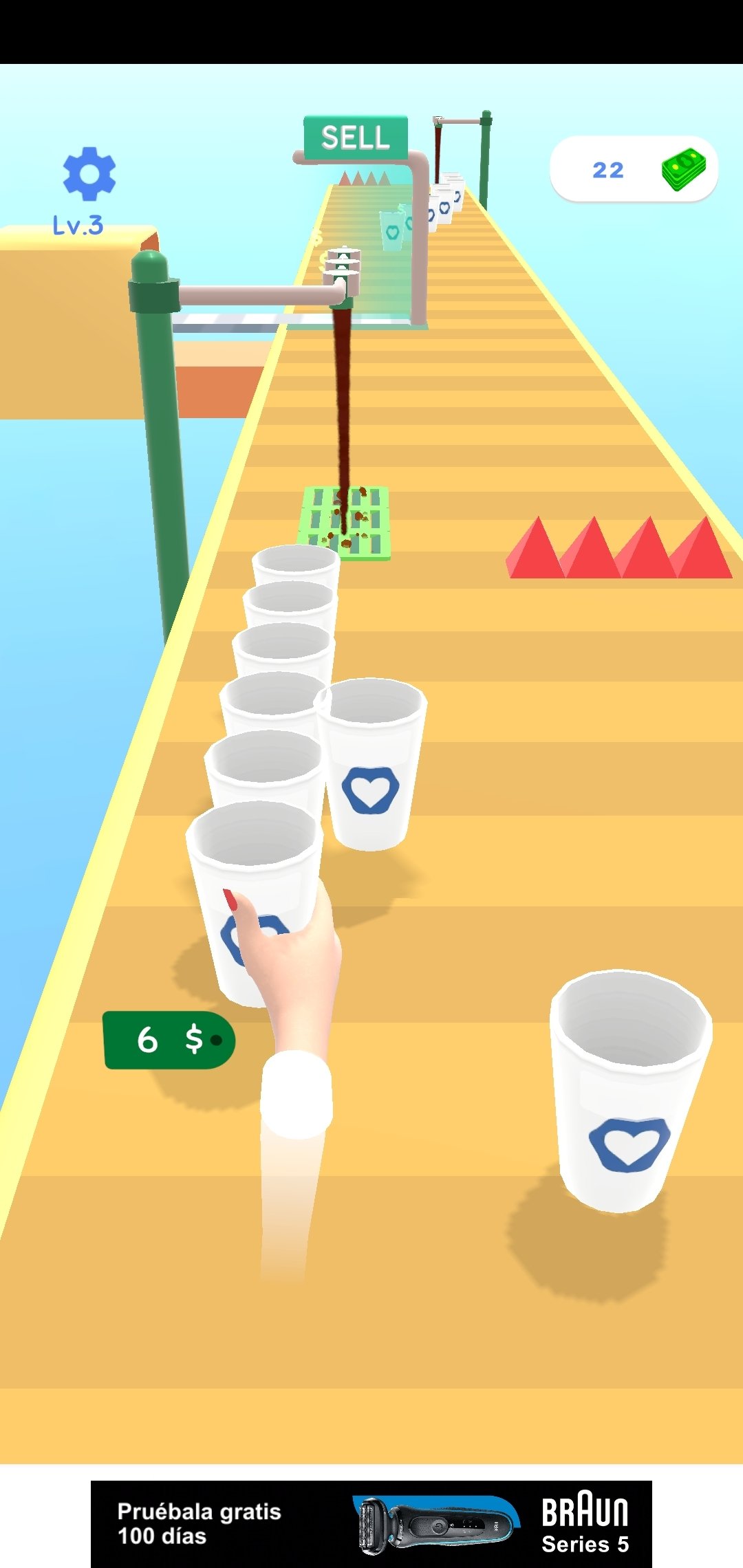Open the Braun Series 5 ad banner

click(x=371, y=1524)
